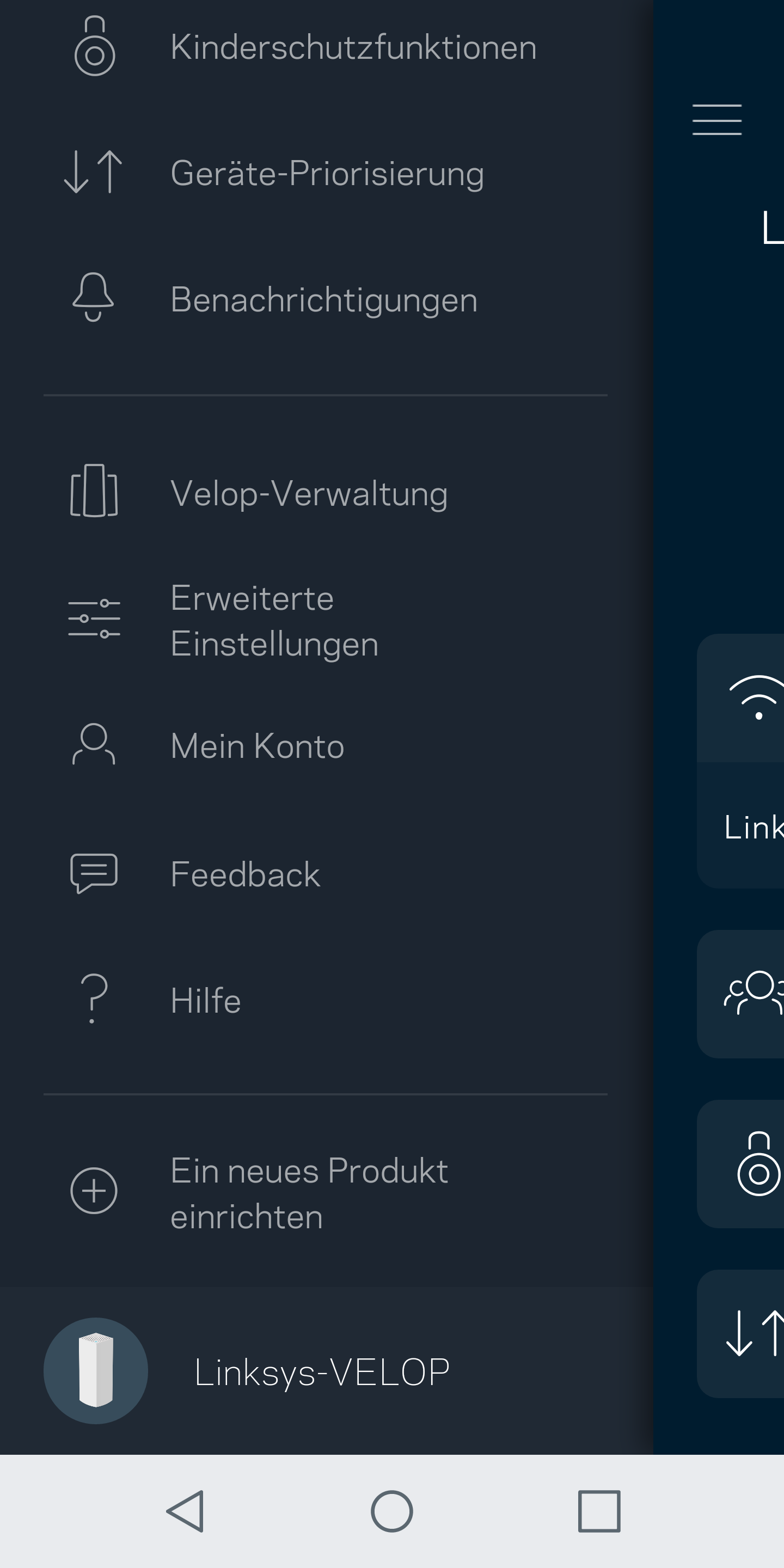The width and height of the screenshot is (784, 1568).
Task: Close the drawer with the hamburger icon
Action: coord(716,119)
